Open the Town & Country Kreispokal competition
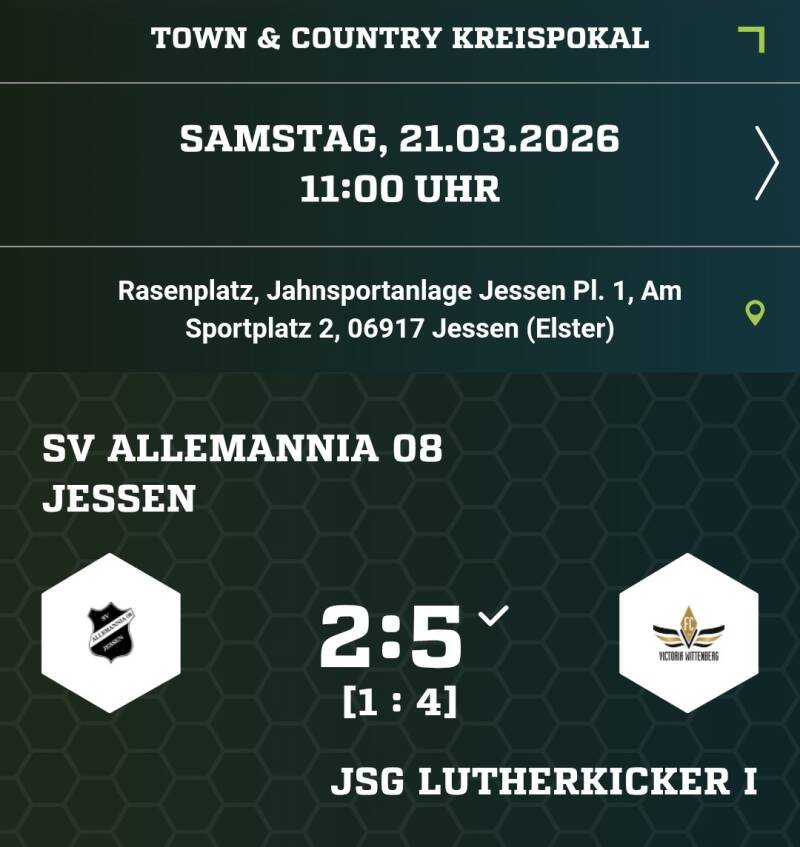This screenshot has width=800, height=847. (x=400, y=39)
